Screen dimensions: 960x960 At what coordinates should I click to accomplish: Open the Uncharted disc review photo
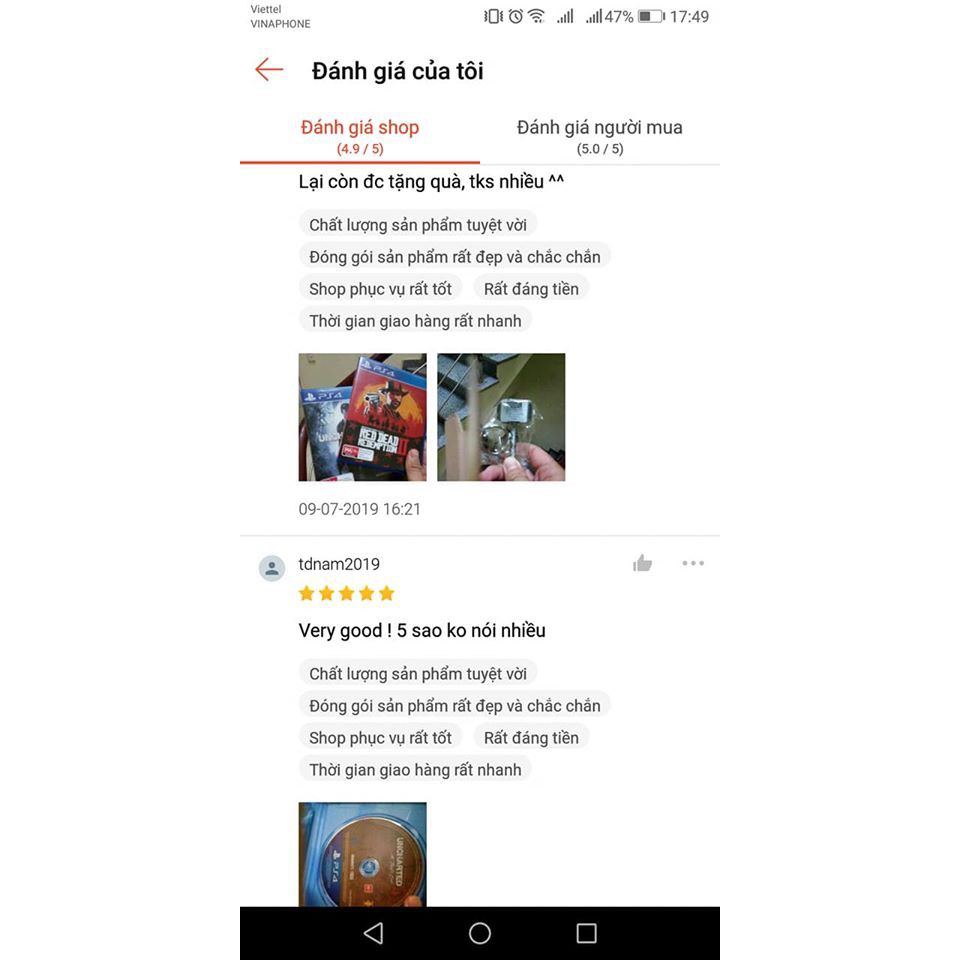tap(362, 854)
